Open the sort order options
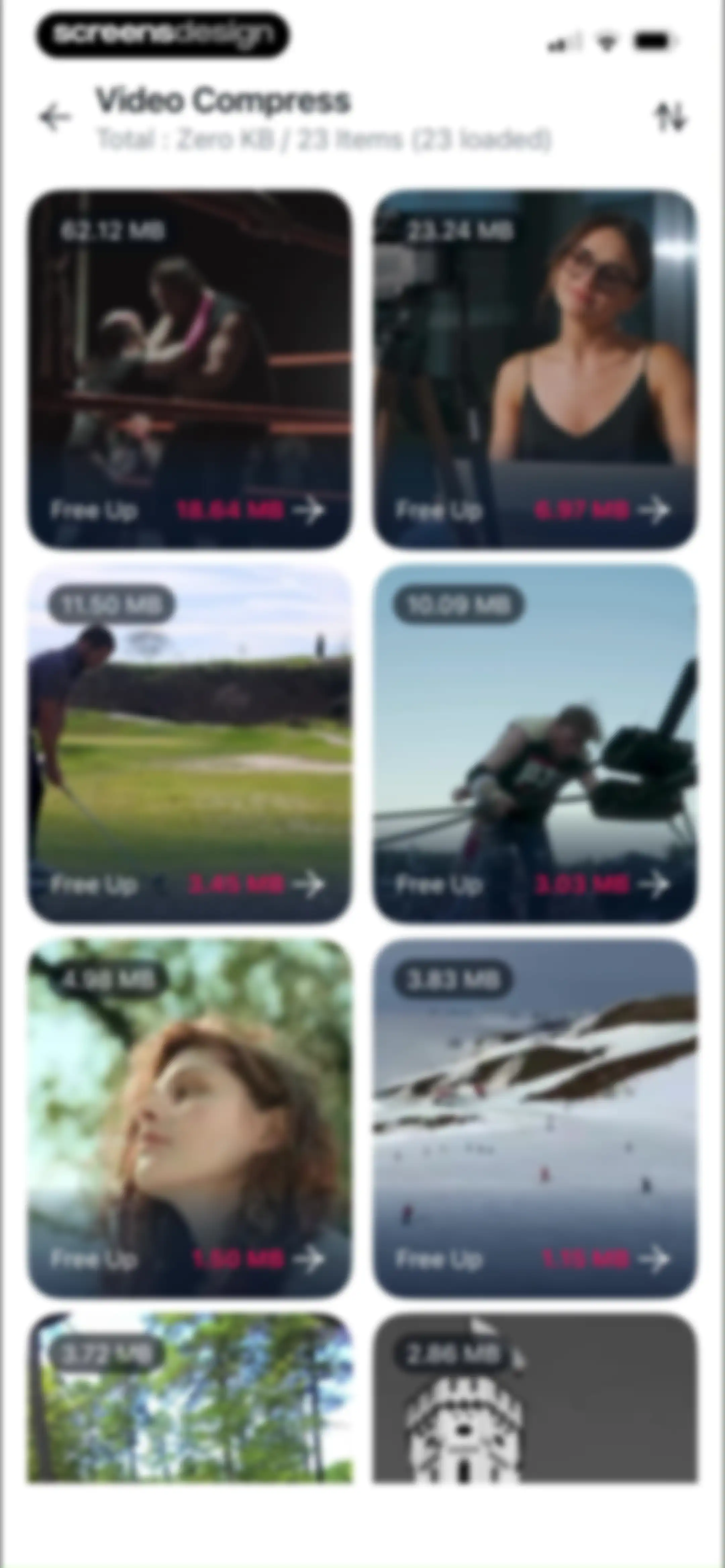 670,117
